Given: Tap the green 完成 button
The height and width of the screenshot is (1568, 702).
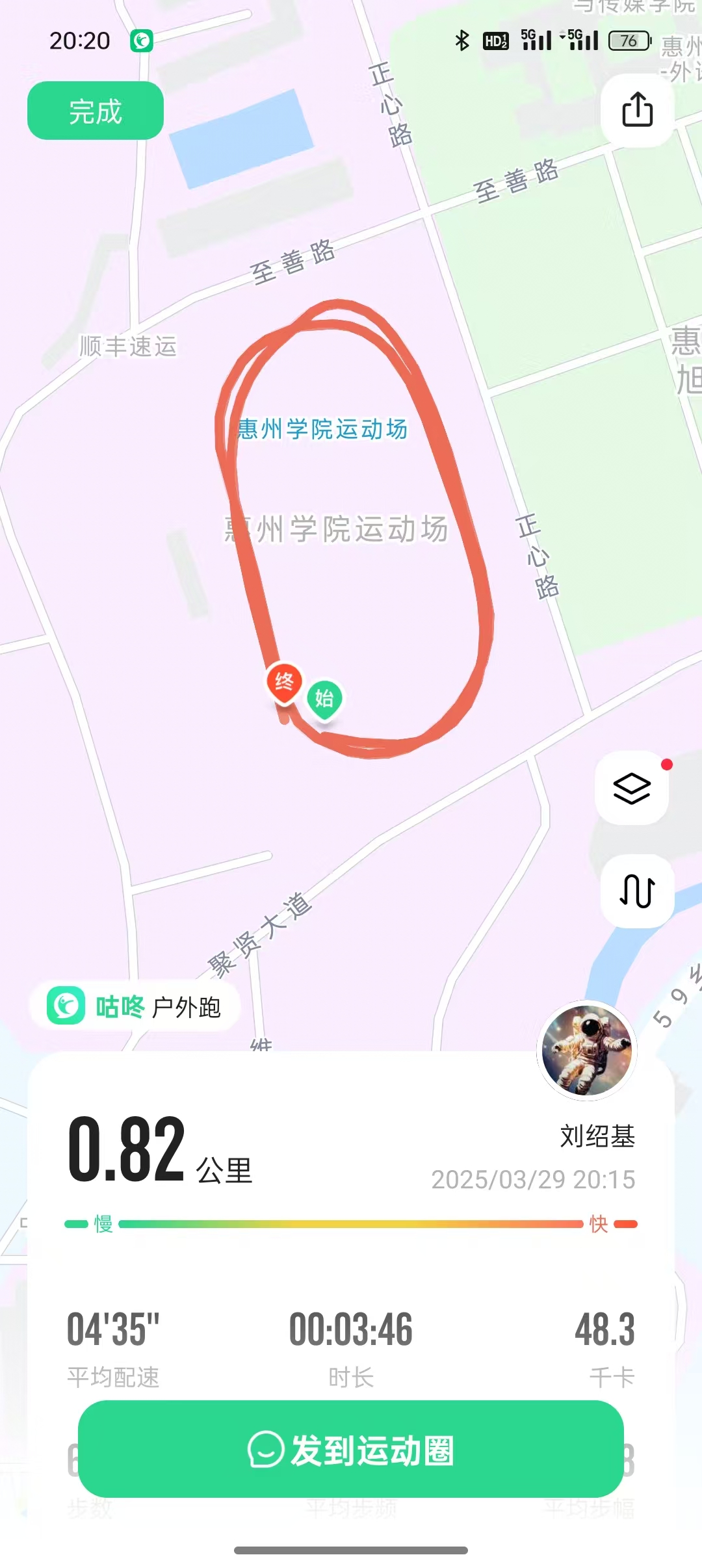Looking at the screenshot, I should tap(95, 111).
